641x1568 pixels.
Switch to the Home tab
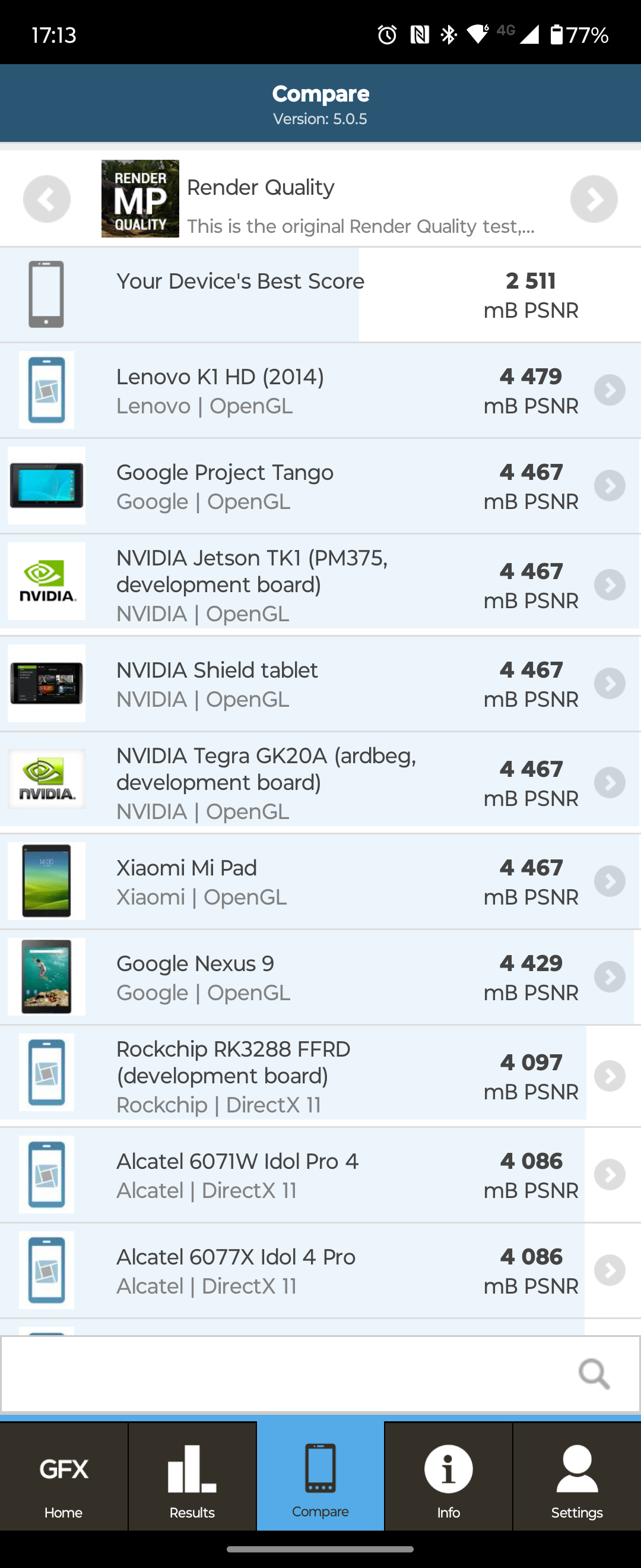coord(64,1477)
